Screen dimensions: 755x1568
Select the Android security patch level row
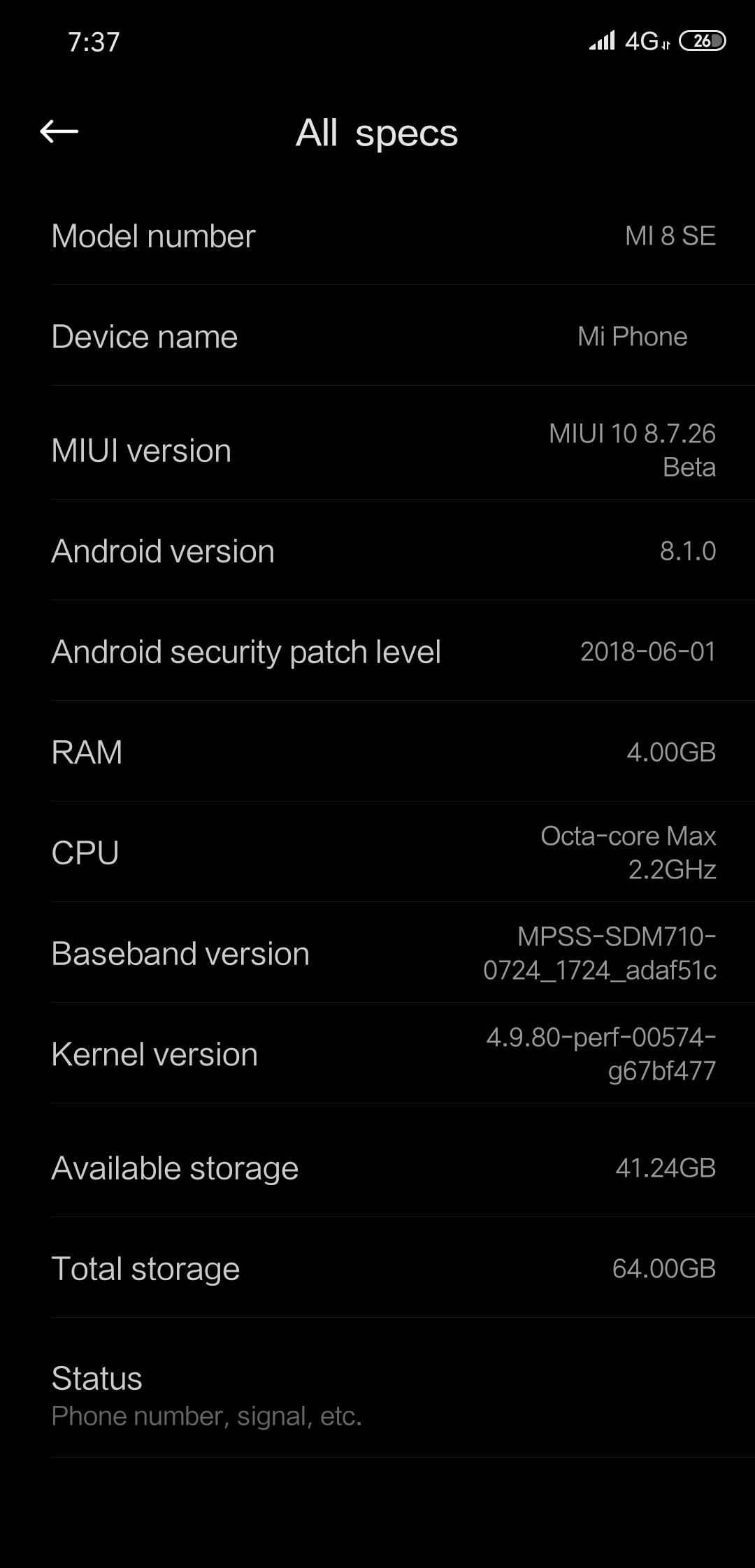coord(377,651)
